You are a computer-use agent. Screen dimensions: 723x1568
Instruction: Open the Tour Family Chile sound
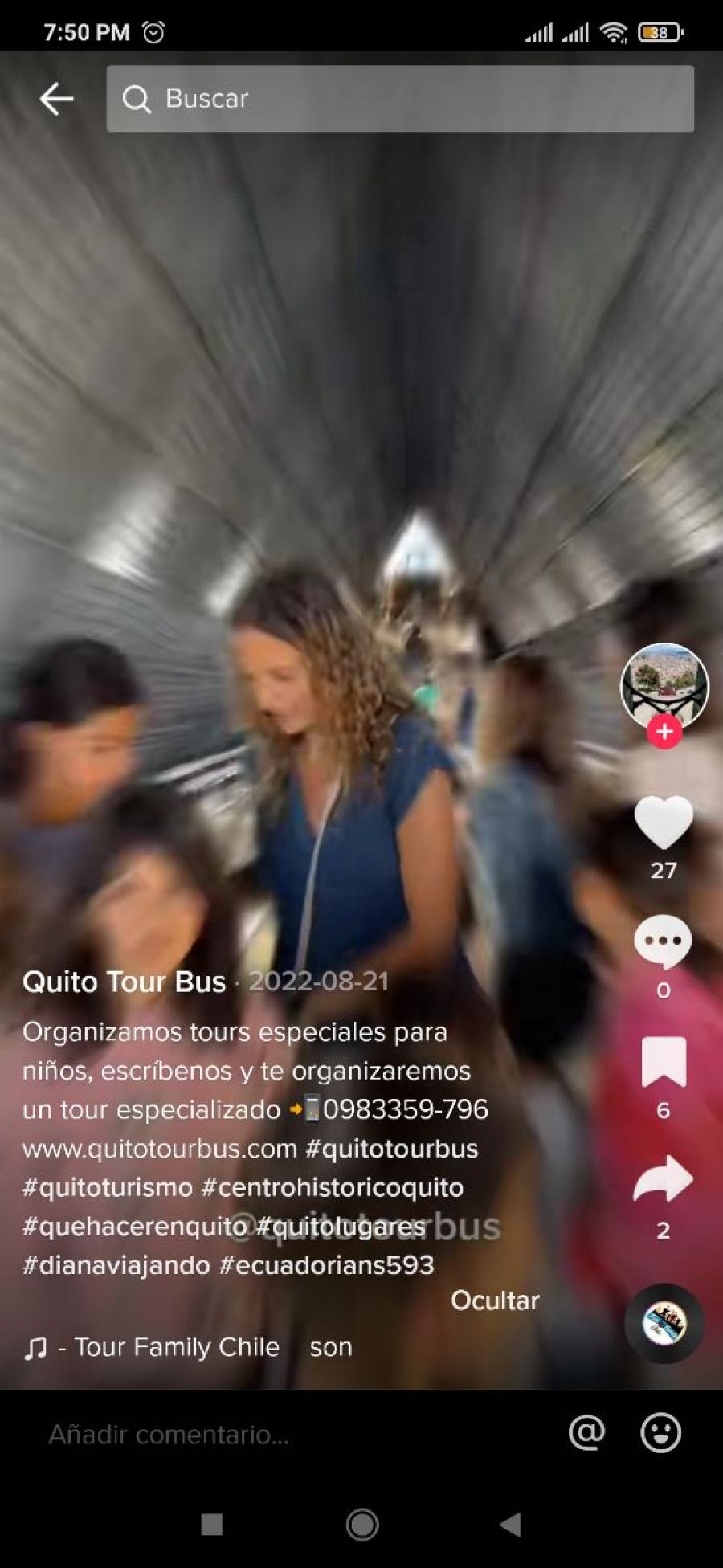(x=177, y=1347)
